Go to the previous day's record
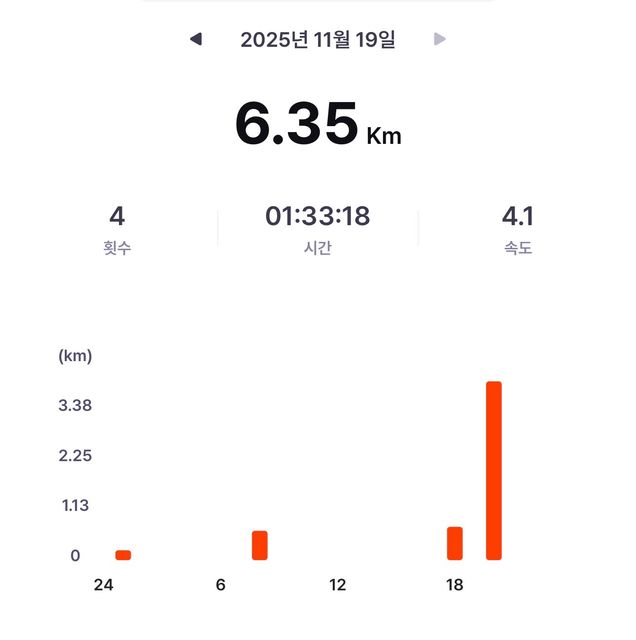Viewport: 636px width, 640px height. click(196, 39)
